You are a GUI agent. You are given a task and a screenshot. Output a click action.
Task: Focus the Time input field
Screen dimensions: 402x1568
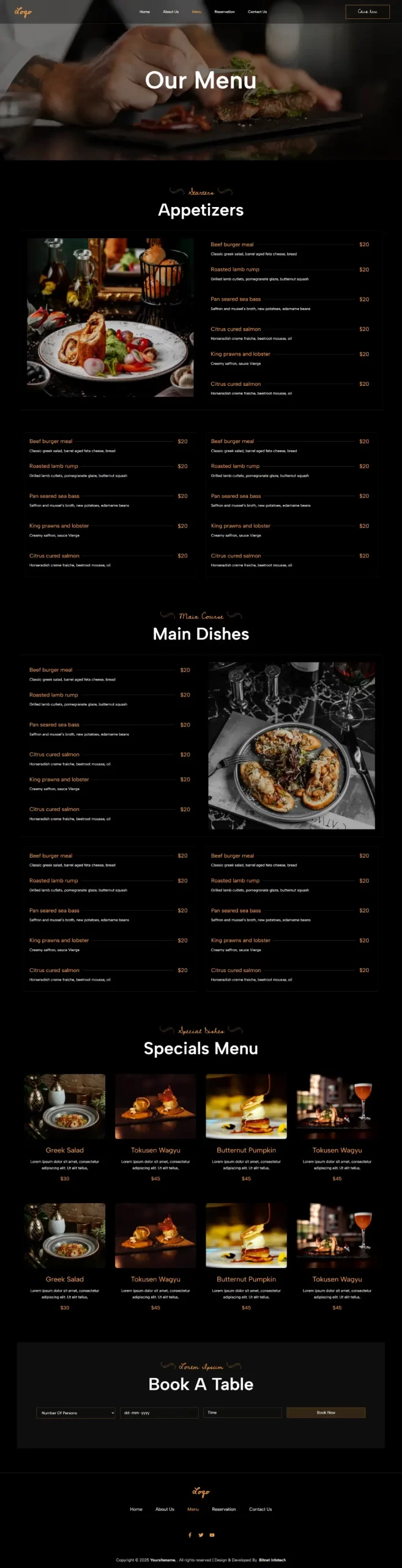(243, 1413)
